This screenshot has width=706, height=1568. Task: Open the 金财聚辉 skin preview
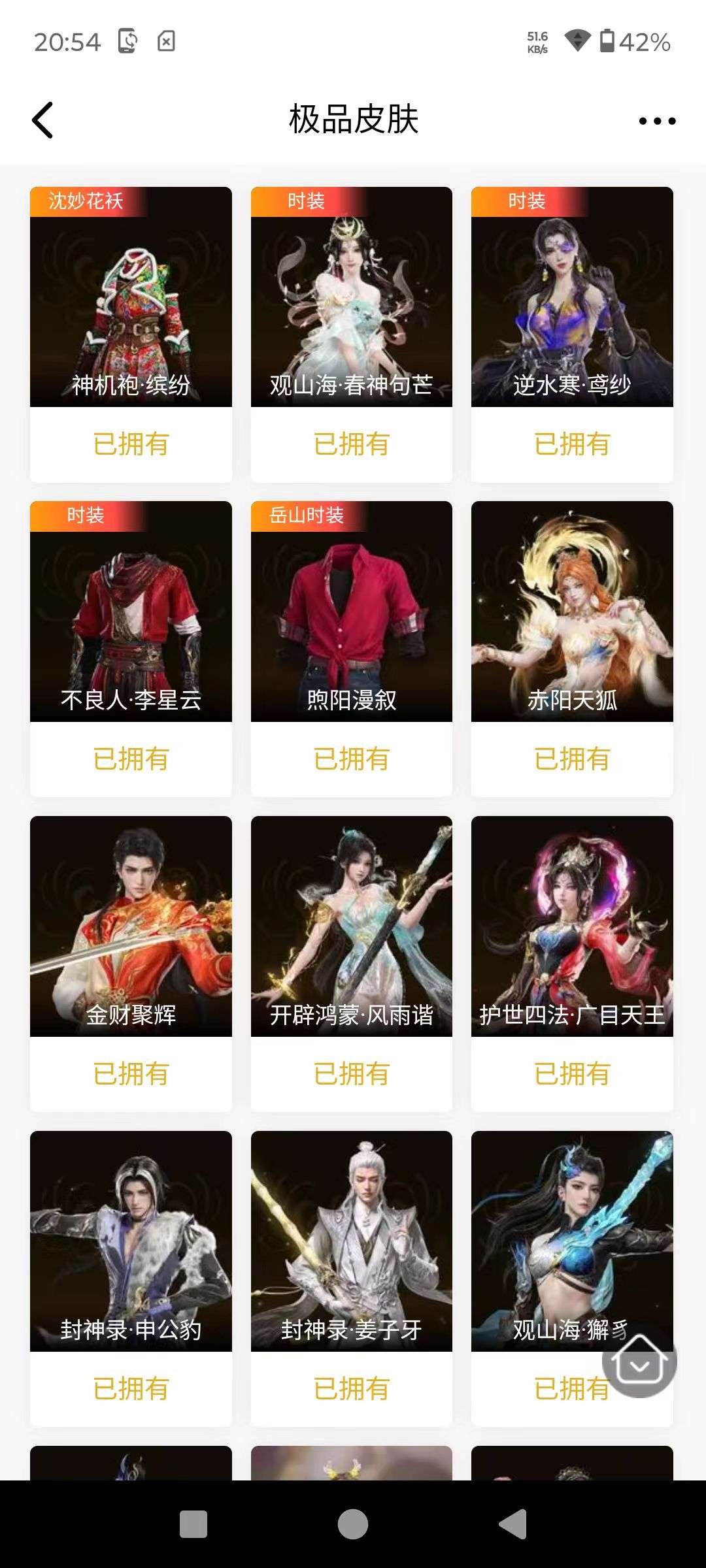point(129,928)
